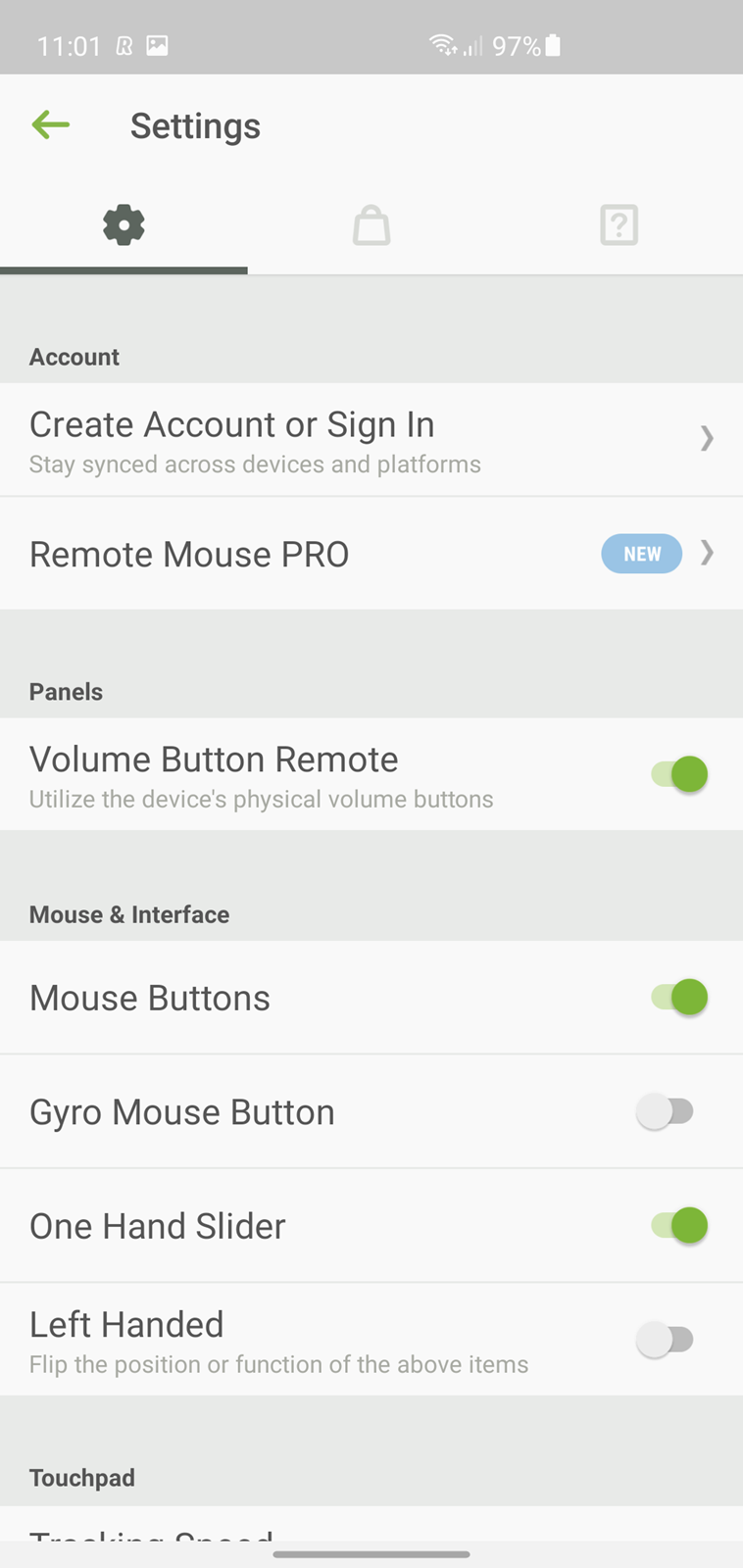Select the gear settings tab
The image size is (743, 1568).
[x=124, y=225]
